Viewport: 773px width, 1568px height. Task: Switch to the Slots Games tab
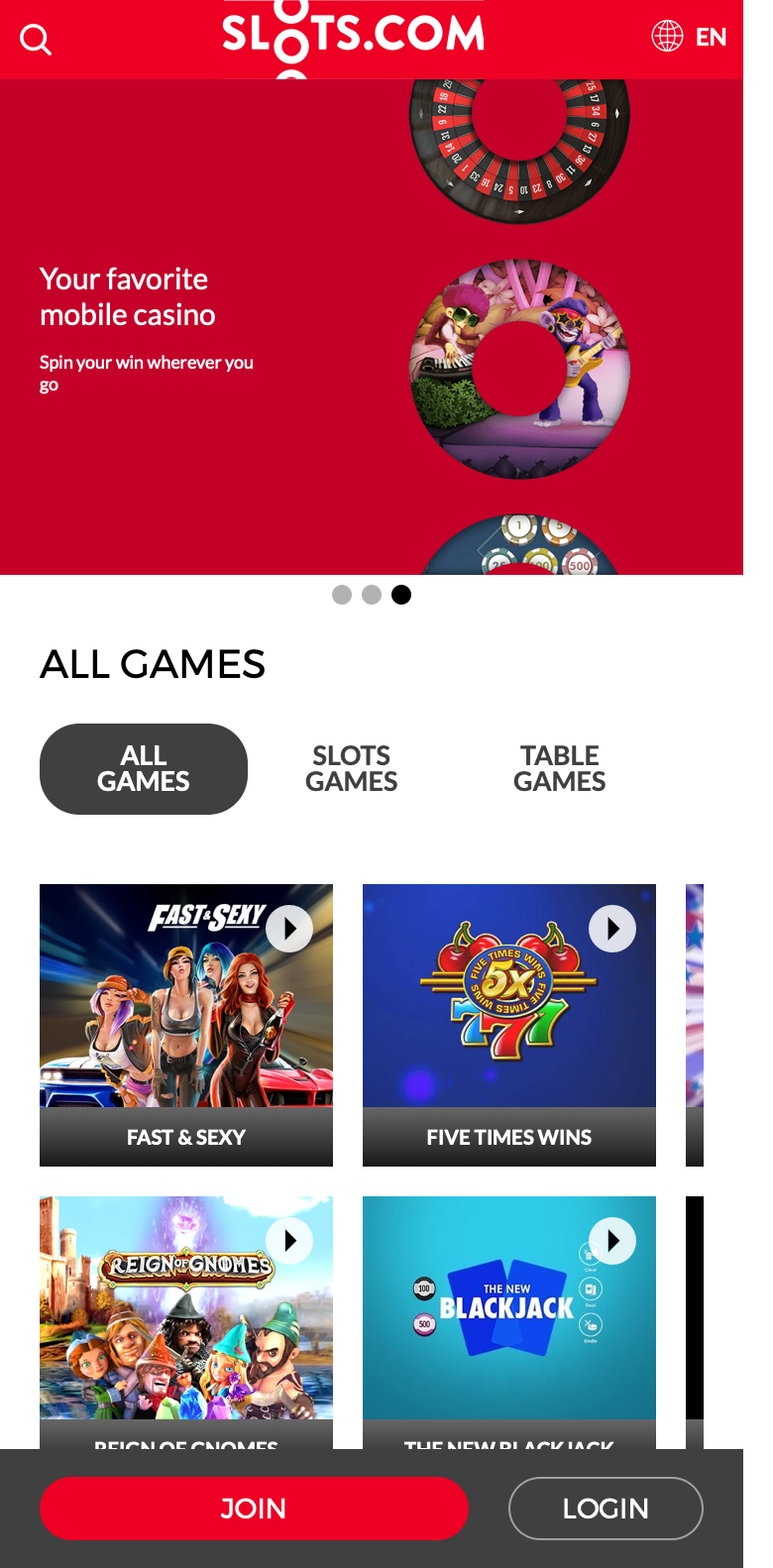pyautogui.click(x=352, y=769)
